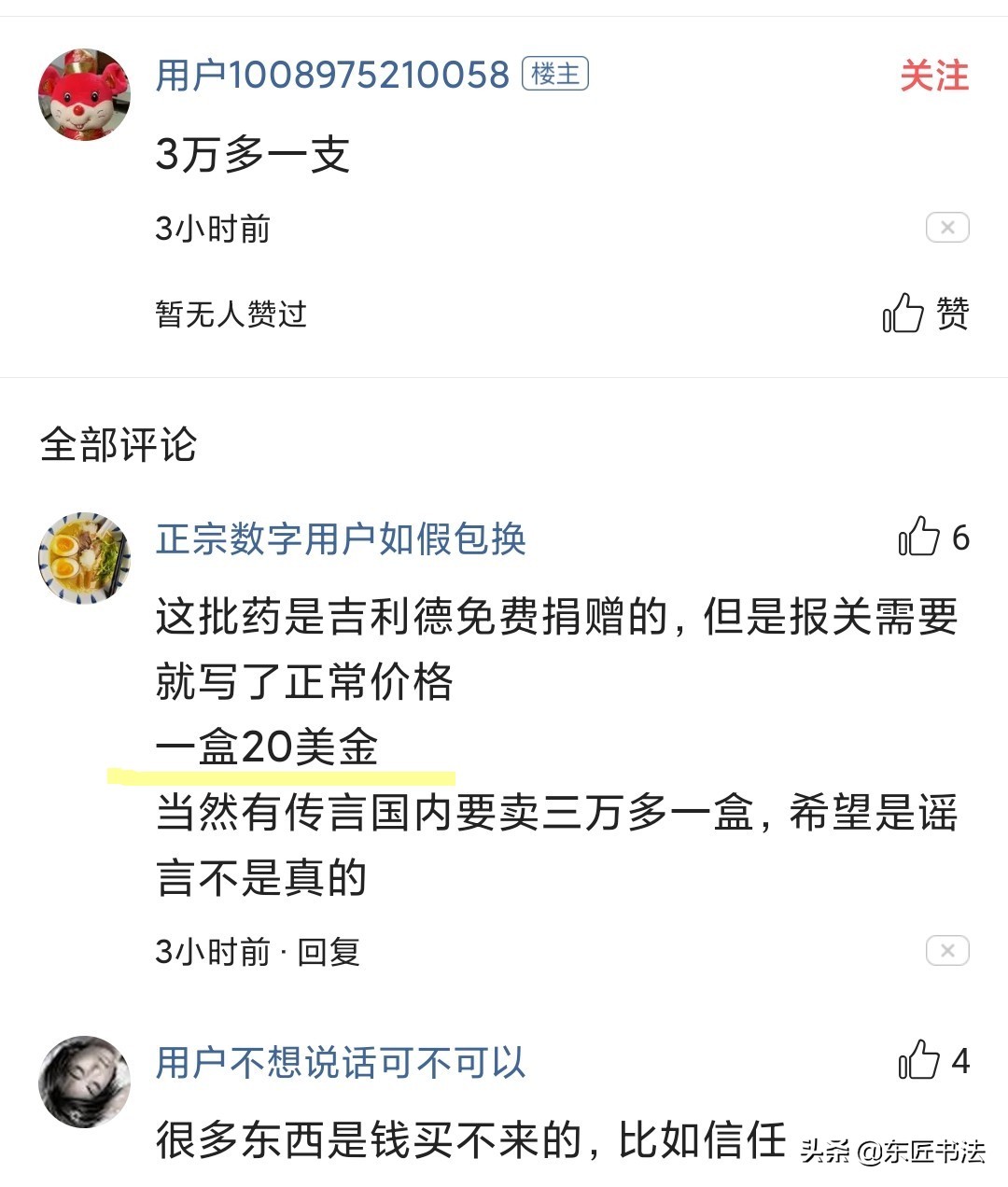Click the dismiss X on the original post
The width and height of the screenshot is (1008, 1187).
coord(947,227)
